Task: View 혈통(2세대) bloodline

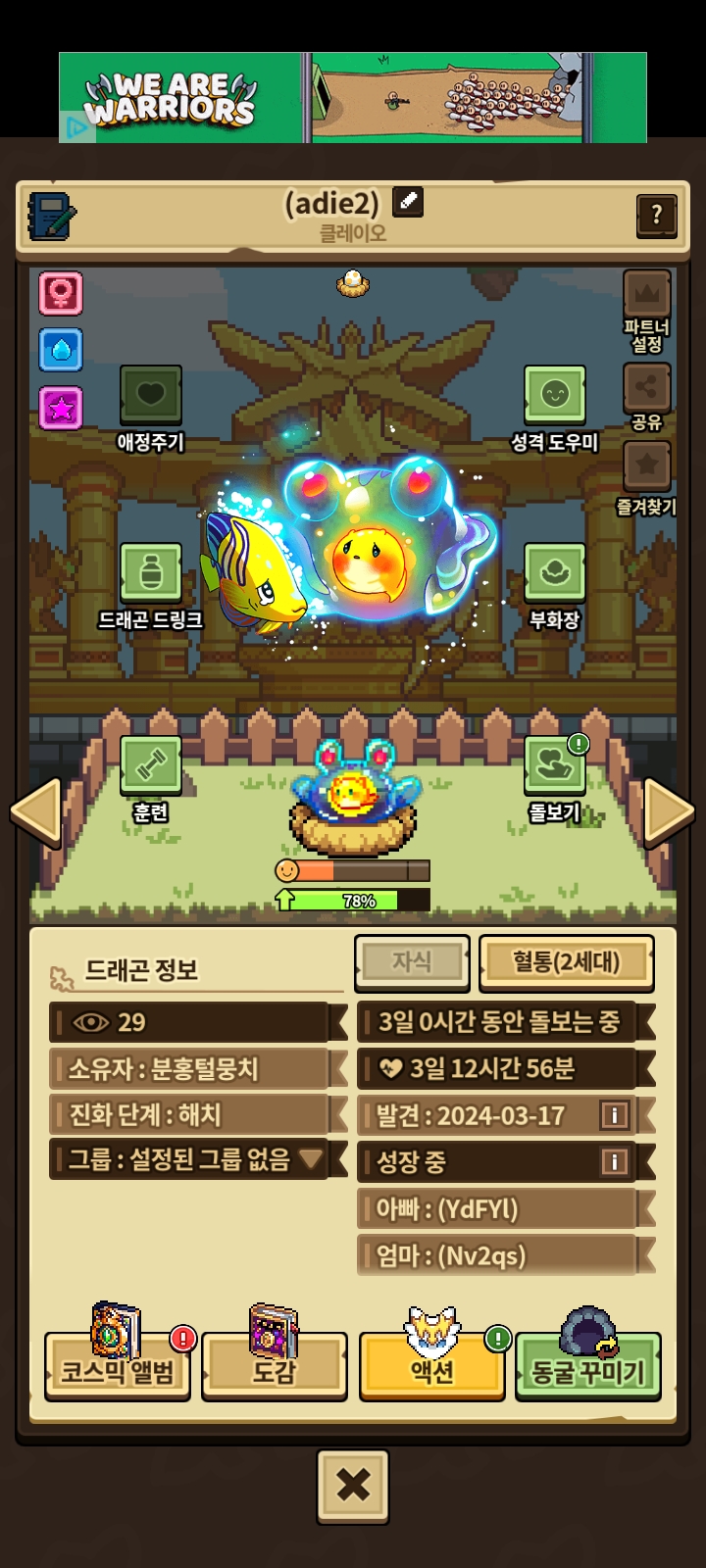Action: click(566, 962)
